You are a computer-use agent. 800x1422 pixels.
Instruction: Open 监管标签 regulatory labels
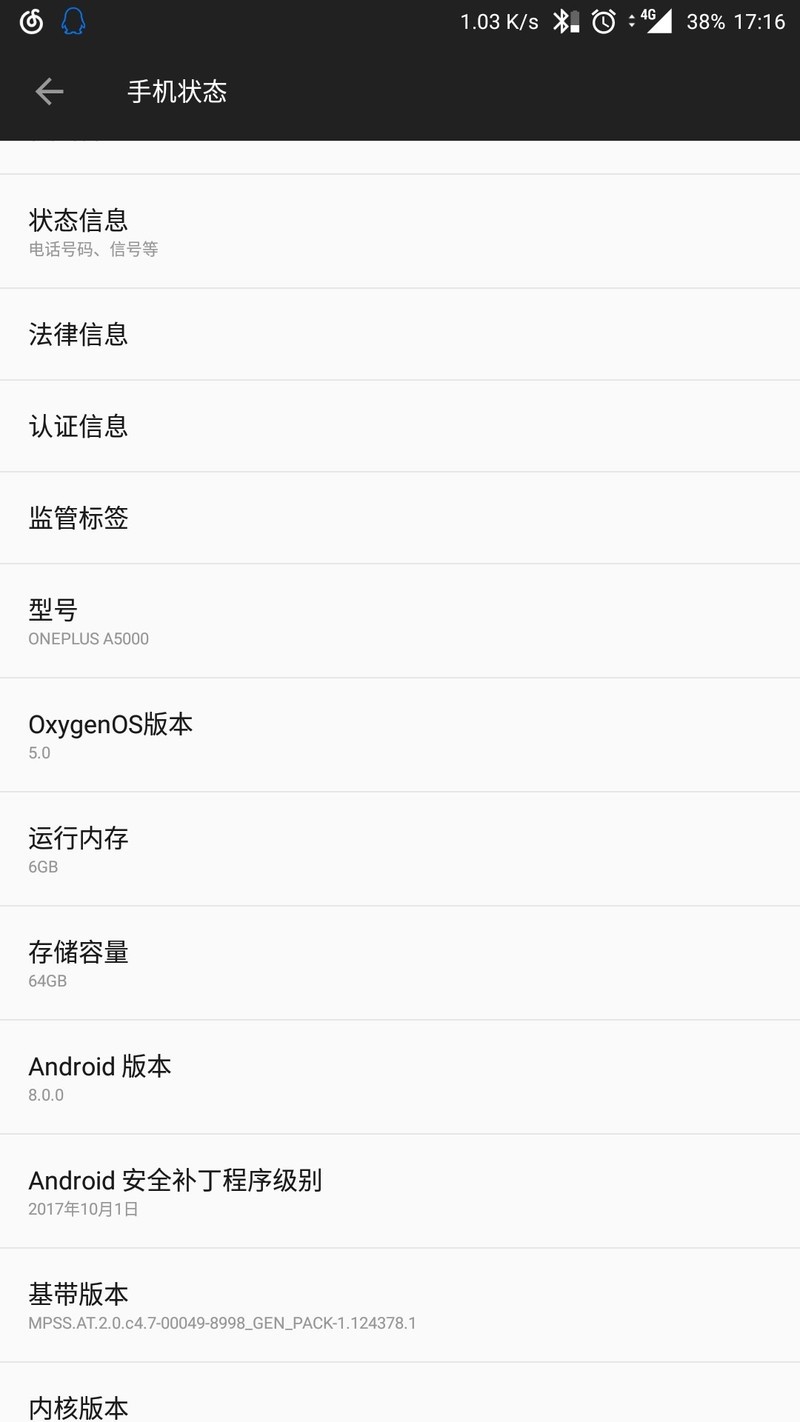(400, 518)
